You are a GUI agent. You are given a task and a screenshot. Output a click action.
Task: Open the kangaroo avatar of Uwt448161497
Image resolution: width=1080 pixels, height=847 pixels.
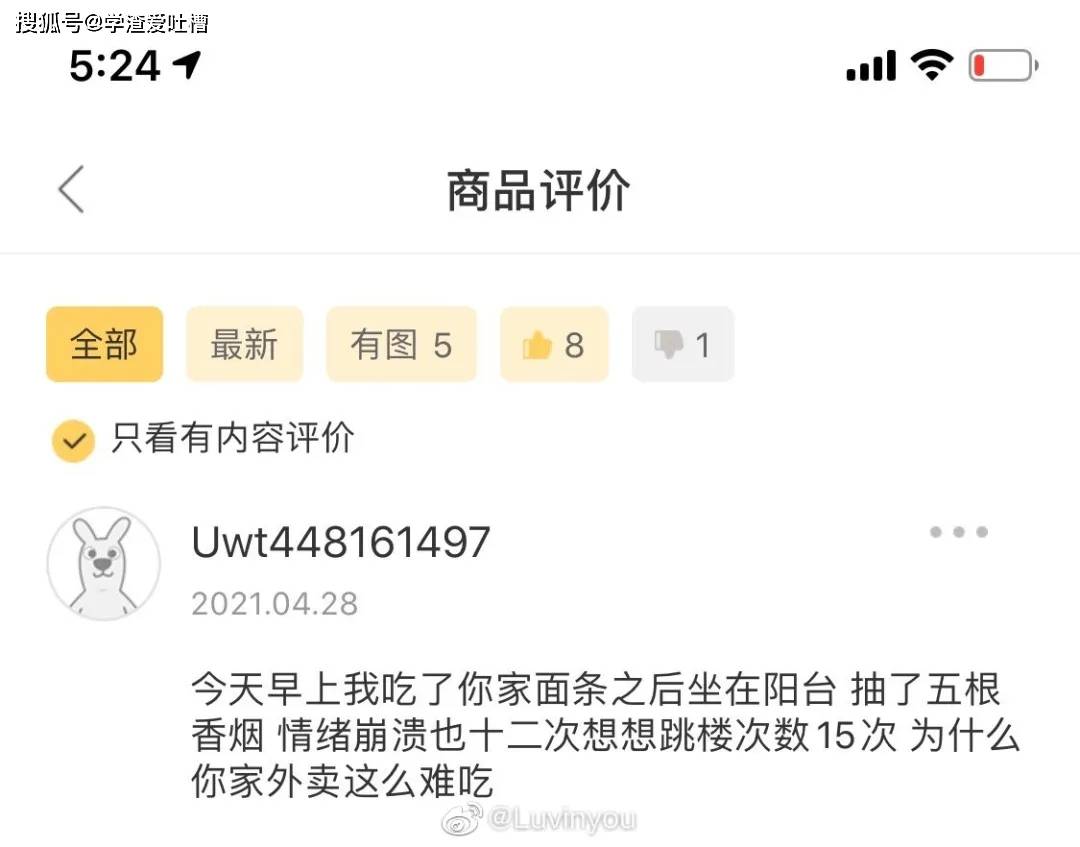[104, 565]
